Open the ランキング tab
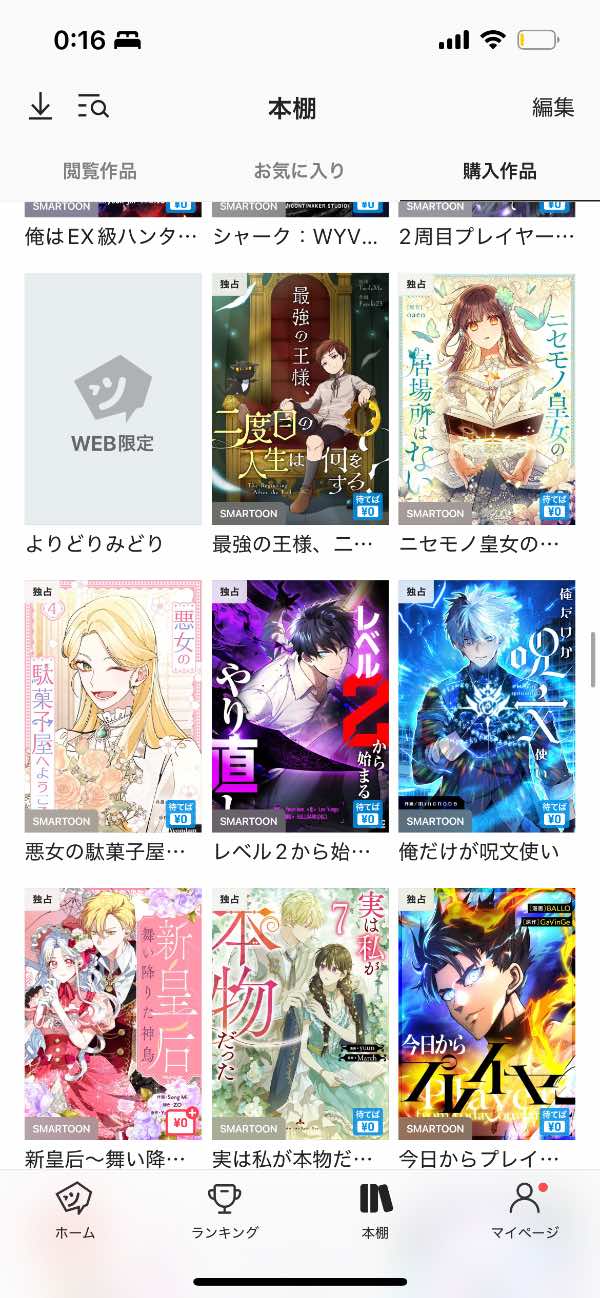This screenshot has height=1298, width=600. click(x=225, y=1210)
